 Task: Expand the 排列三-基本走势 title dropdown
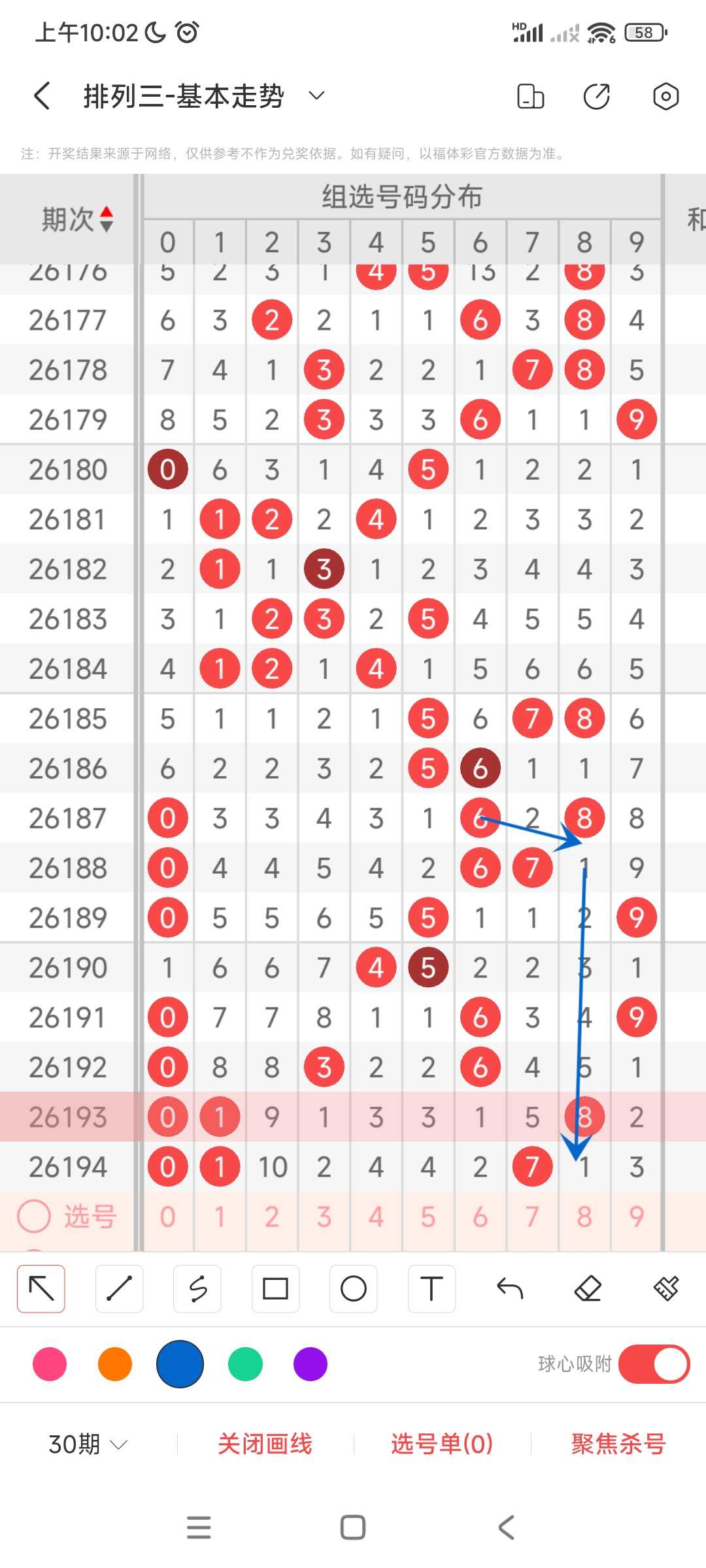pyautogui.click(x=316, y=96)
